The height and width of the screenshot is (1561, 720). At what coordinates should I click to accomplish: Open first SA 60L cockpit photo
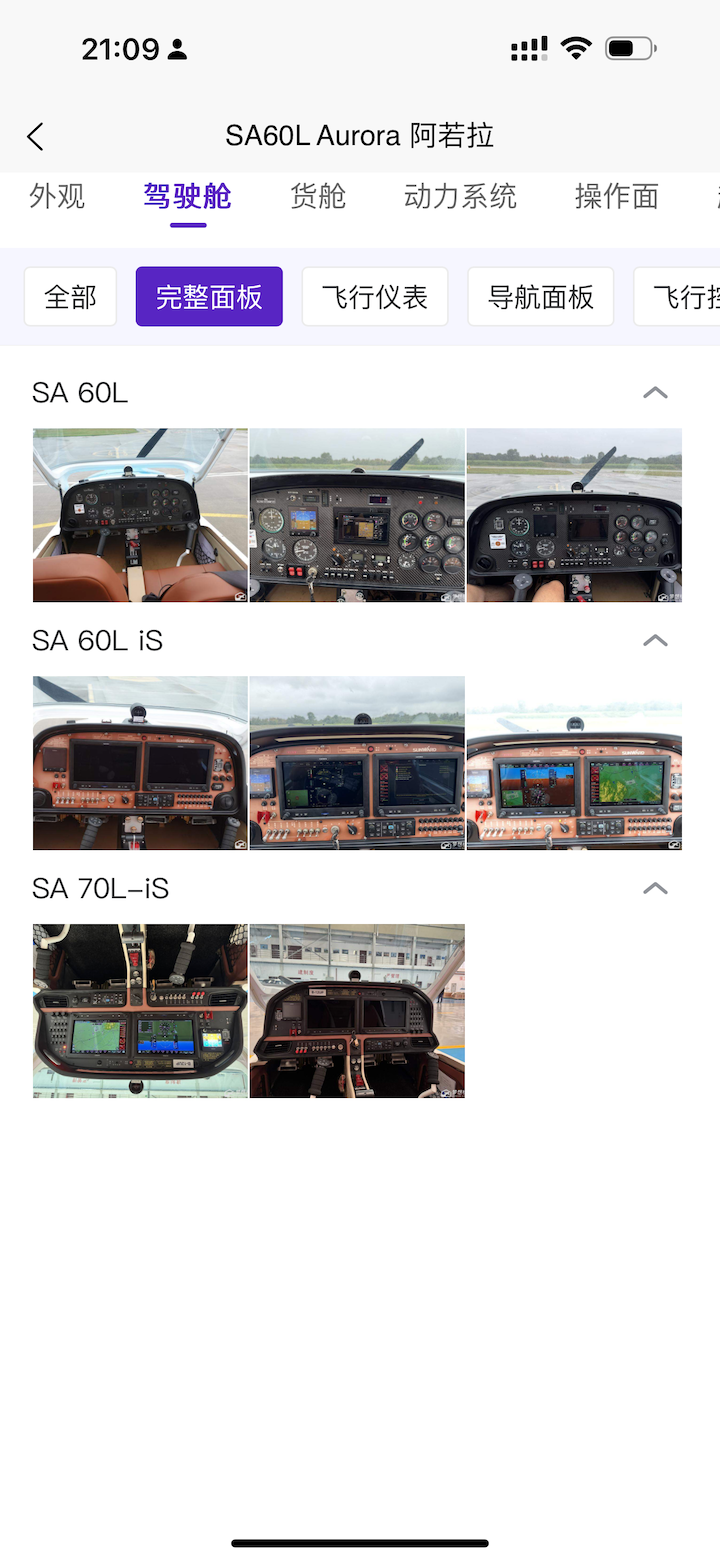click(140, 515)
